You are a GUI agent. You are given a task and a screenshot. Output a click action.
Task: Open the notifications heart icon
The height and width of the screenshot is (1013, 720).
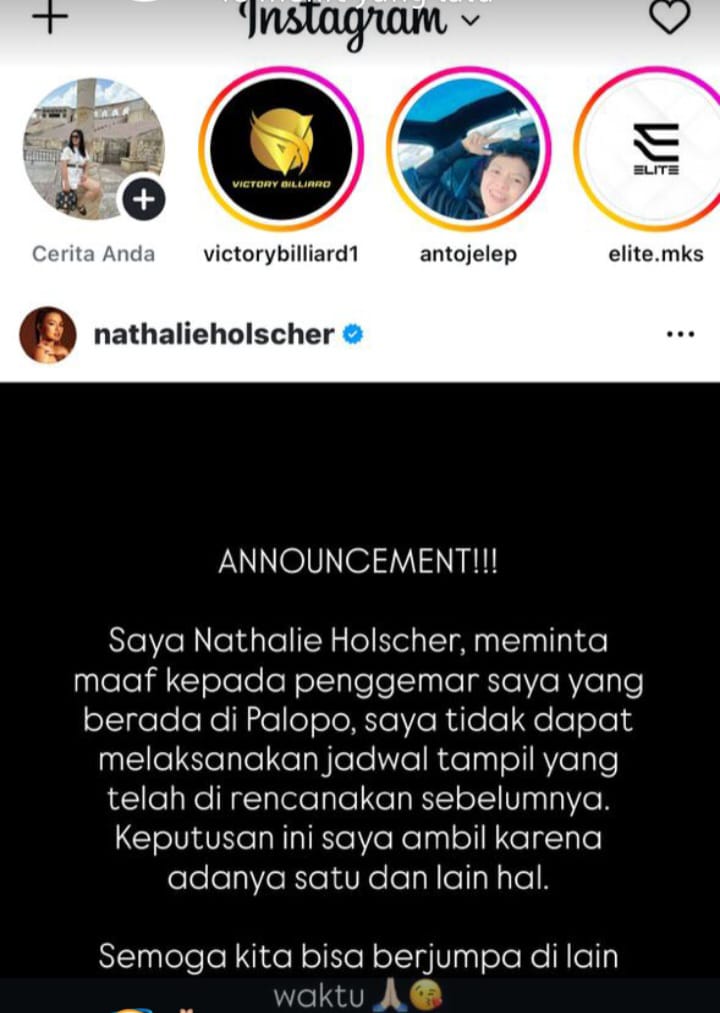coord(669,16)
